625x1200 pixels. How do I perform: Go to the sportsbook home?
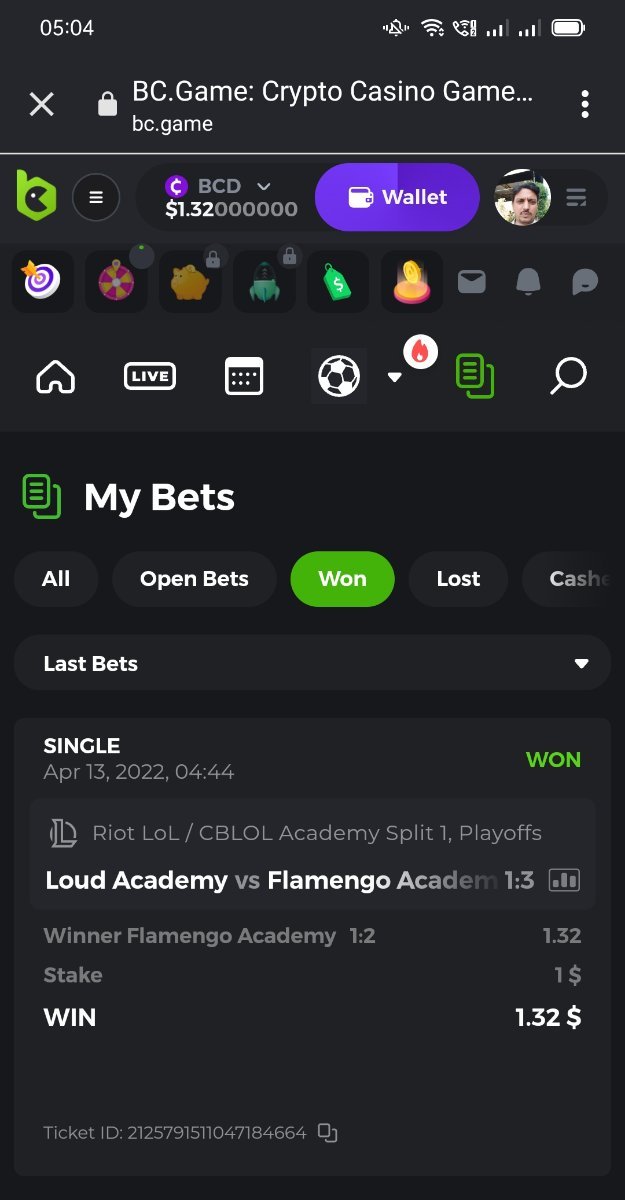56,377
